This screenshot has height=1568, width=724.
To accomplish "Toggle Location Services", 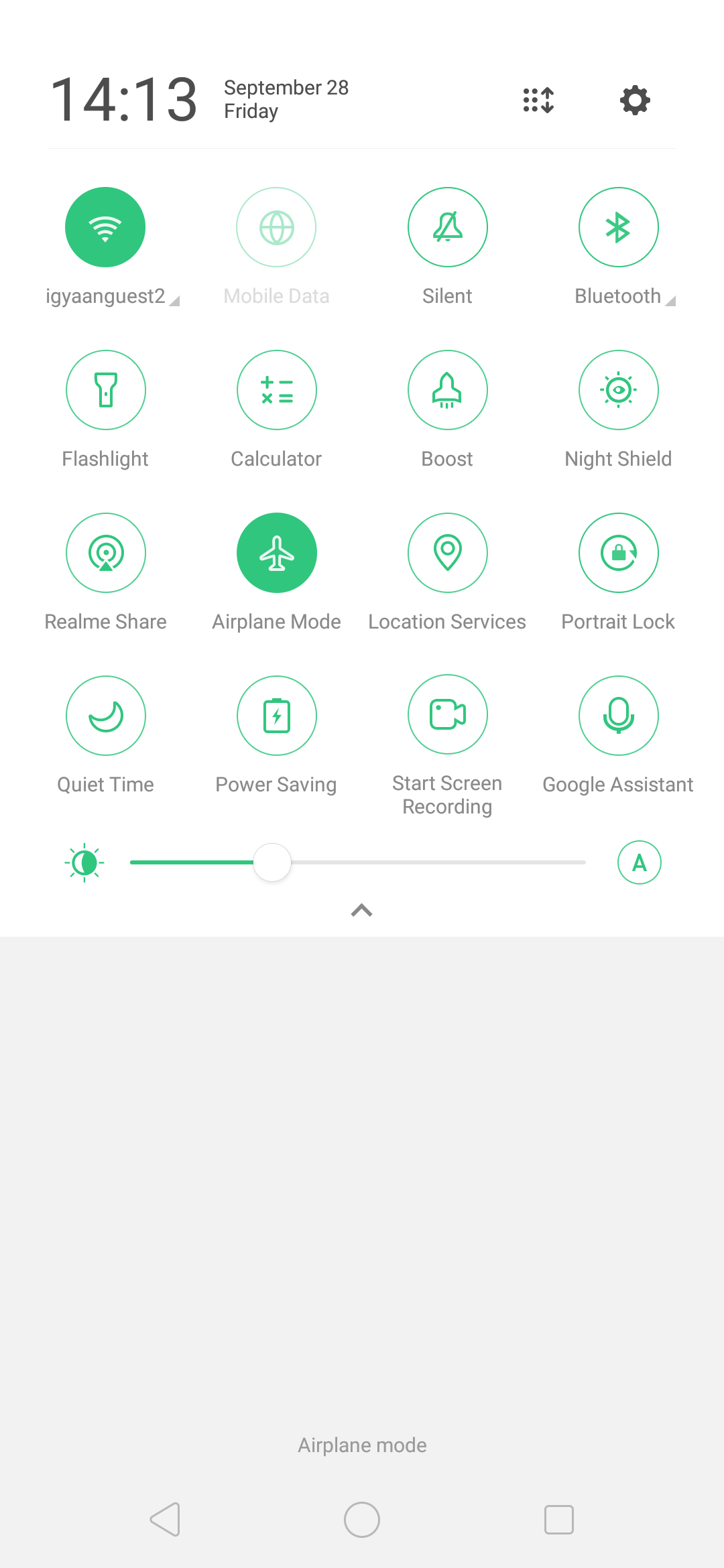I will click(447, 553).
